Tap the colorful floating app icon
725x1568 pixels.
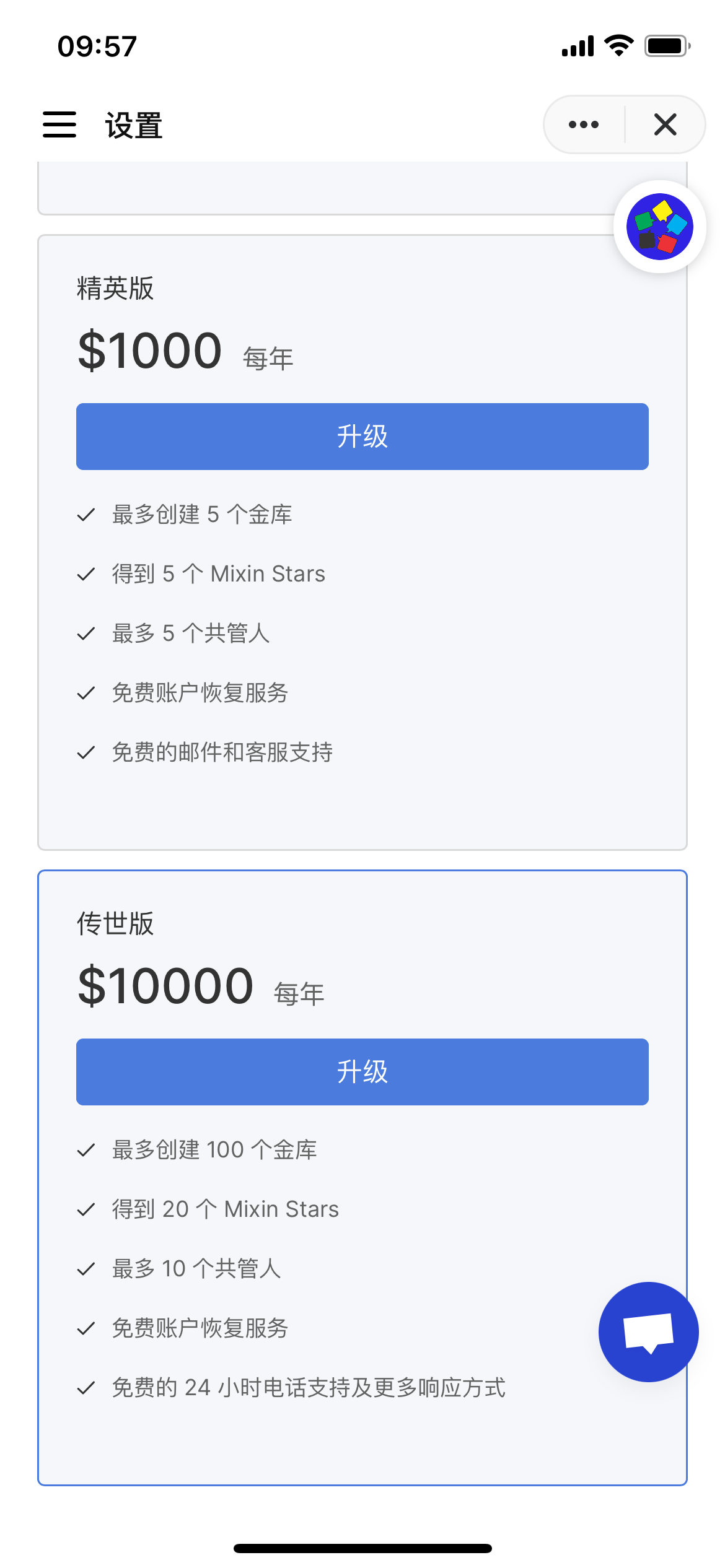pyautogui.click(x=660, y=227)
